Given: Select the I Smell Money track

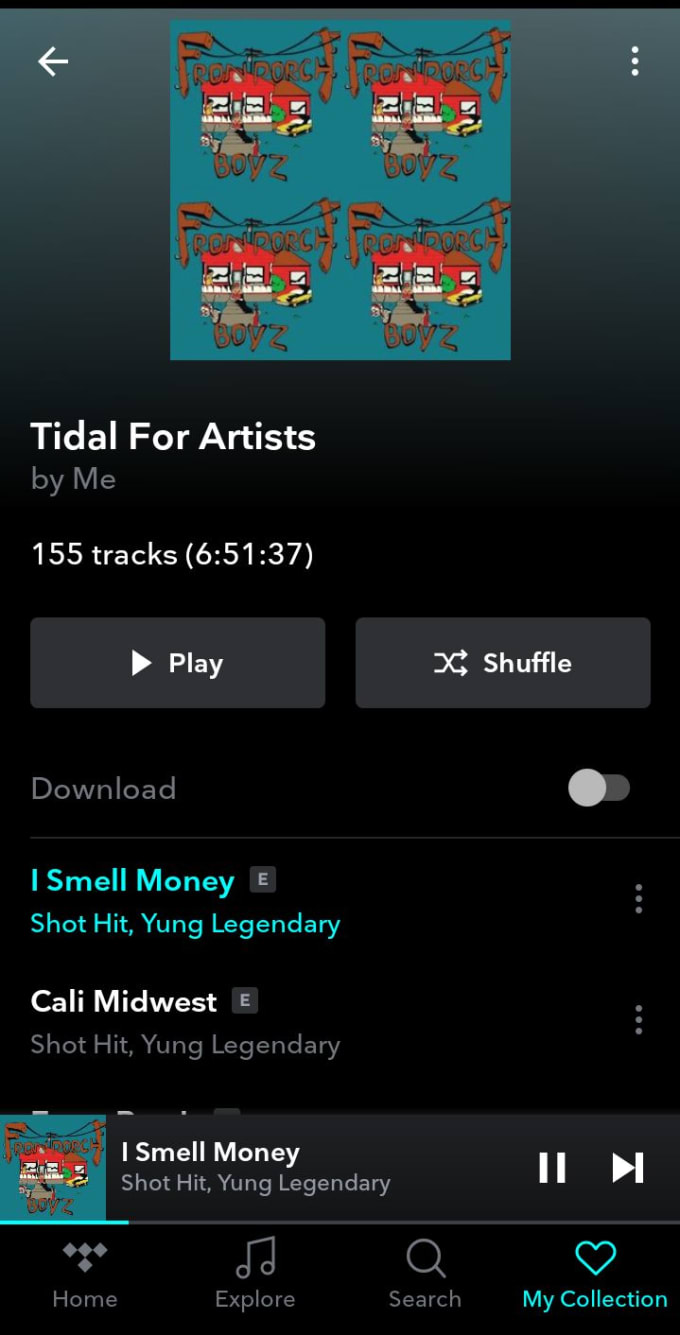Looking at the screenshot, I should (185, 900).
